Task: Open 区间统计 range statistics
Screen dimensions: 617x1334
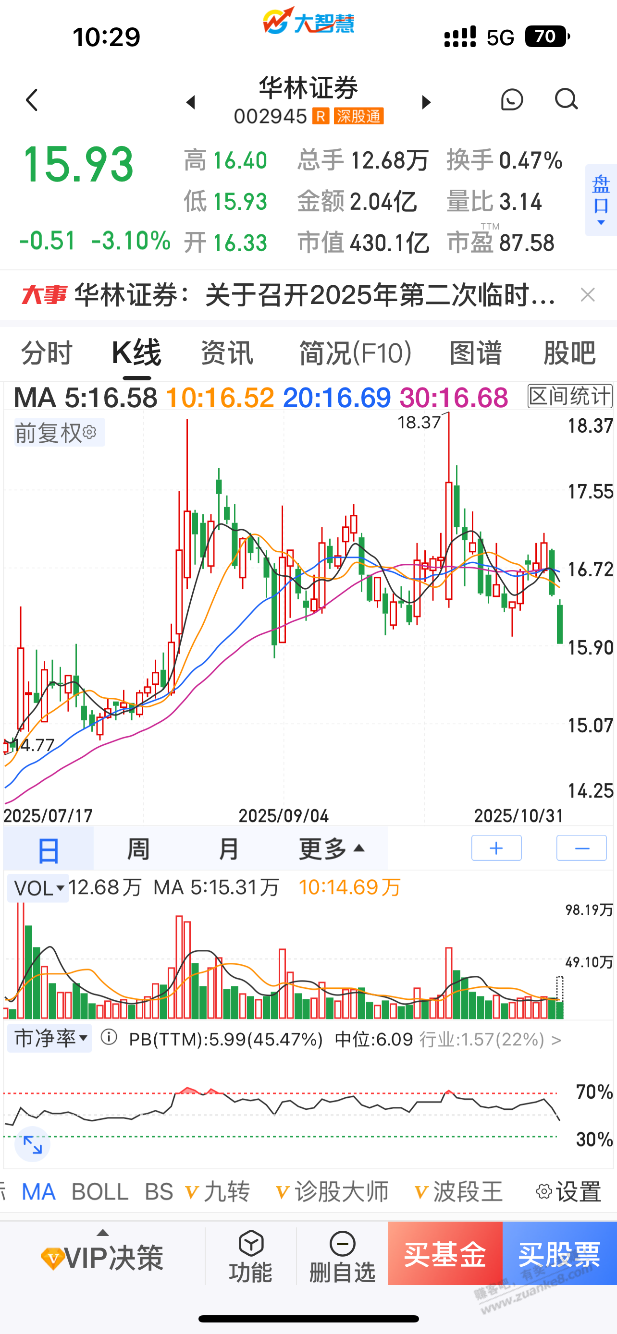Action: [569, 396]
